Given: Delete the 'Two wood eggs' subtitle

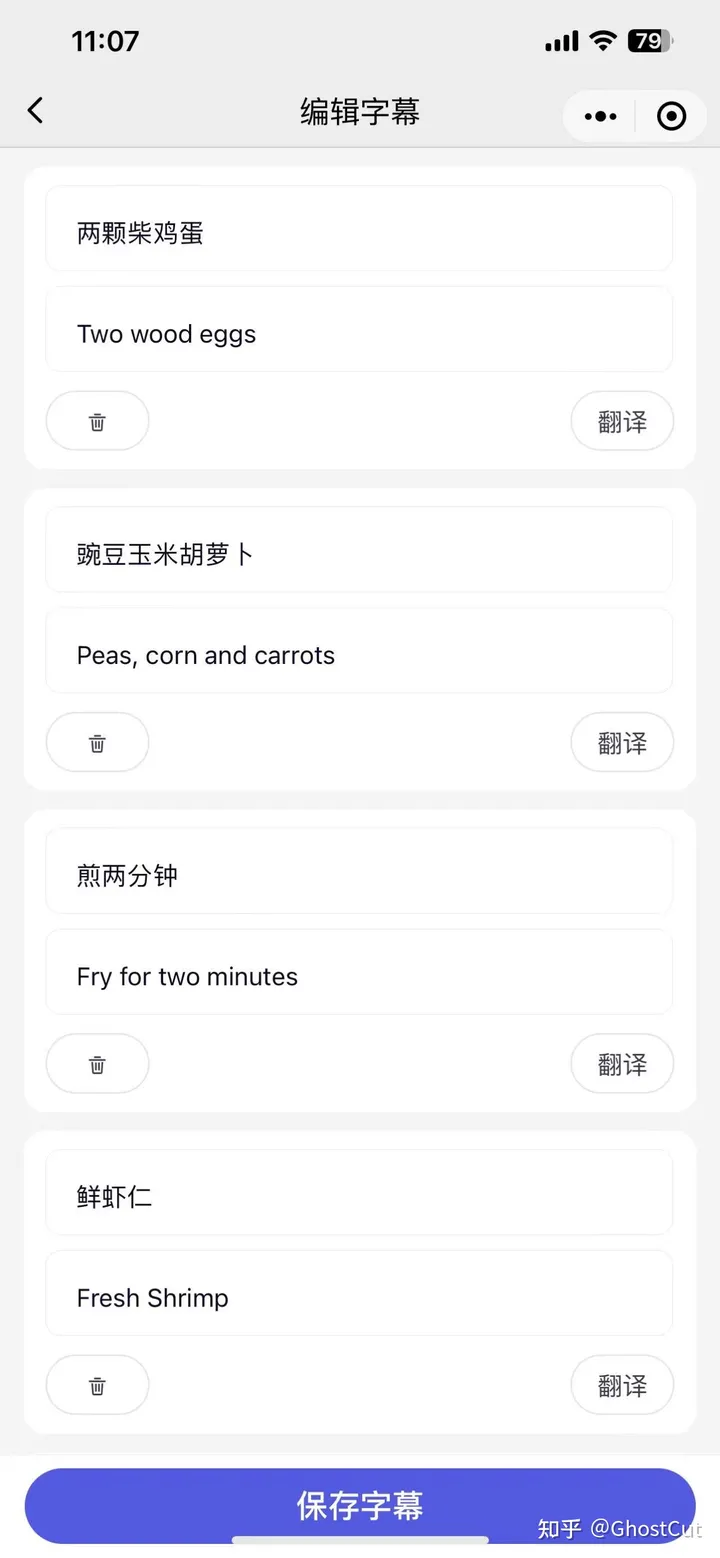Looking at the screenshot, I should click(x=97, y=422).
